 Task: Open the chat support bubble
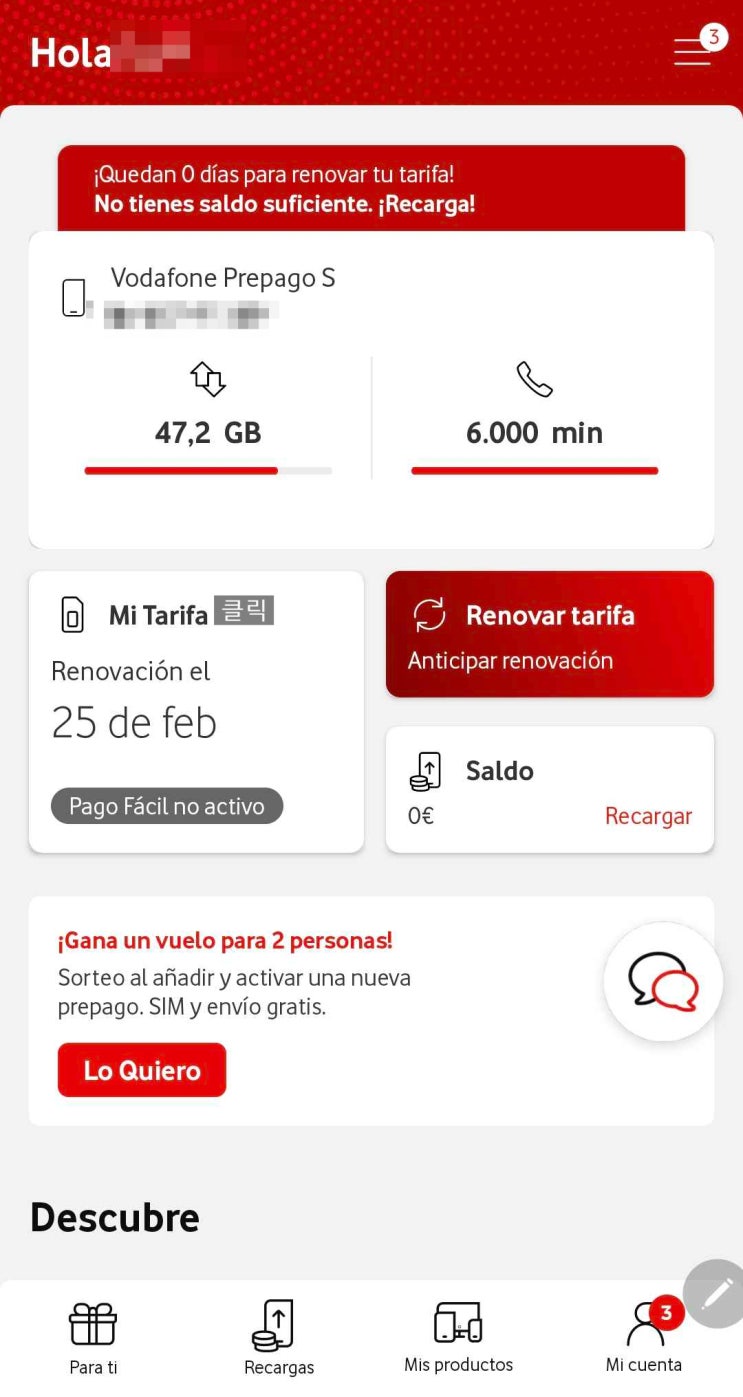[662, 981]
